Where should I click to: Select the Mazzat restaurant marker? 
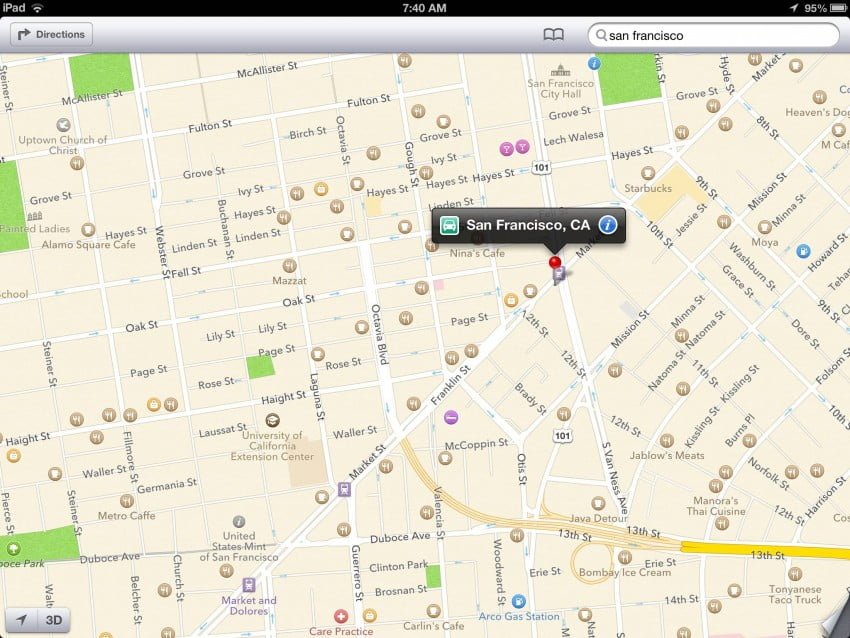pyautogui.click(x=290, y=265)
